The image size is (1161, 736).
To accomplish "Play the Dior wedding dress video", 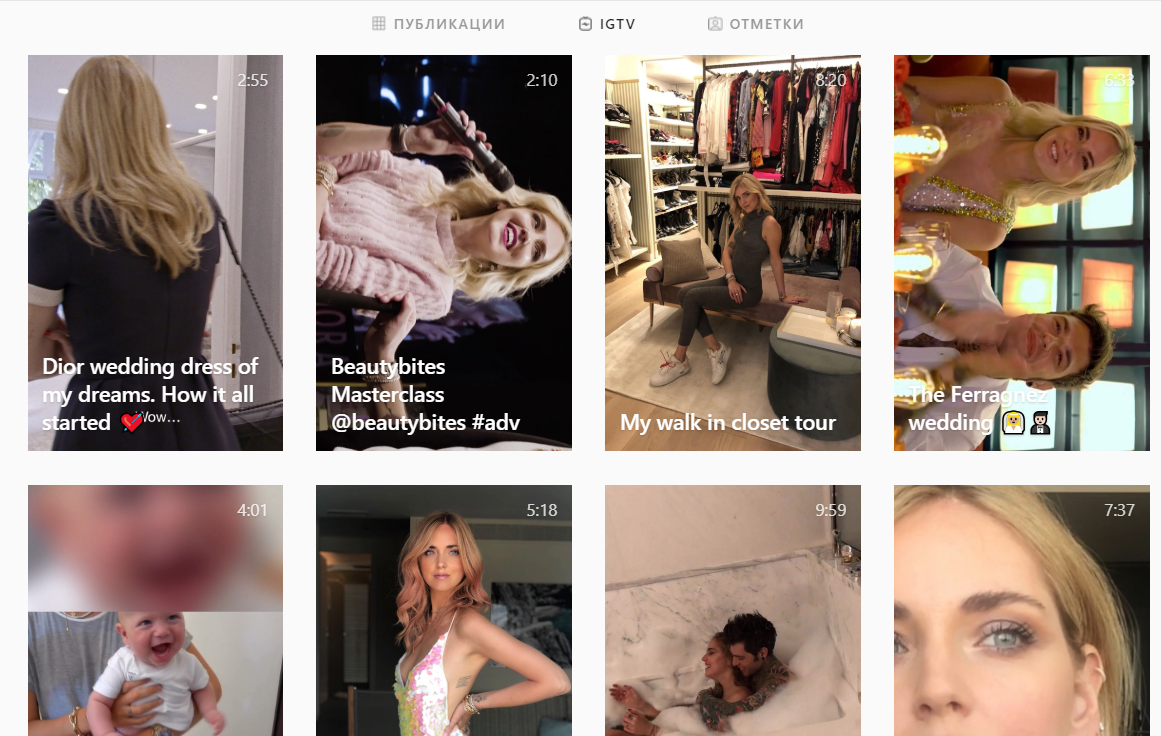I will click(155, 252).
